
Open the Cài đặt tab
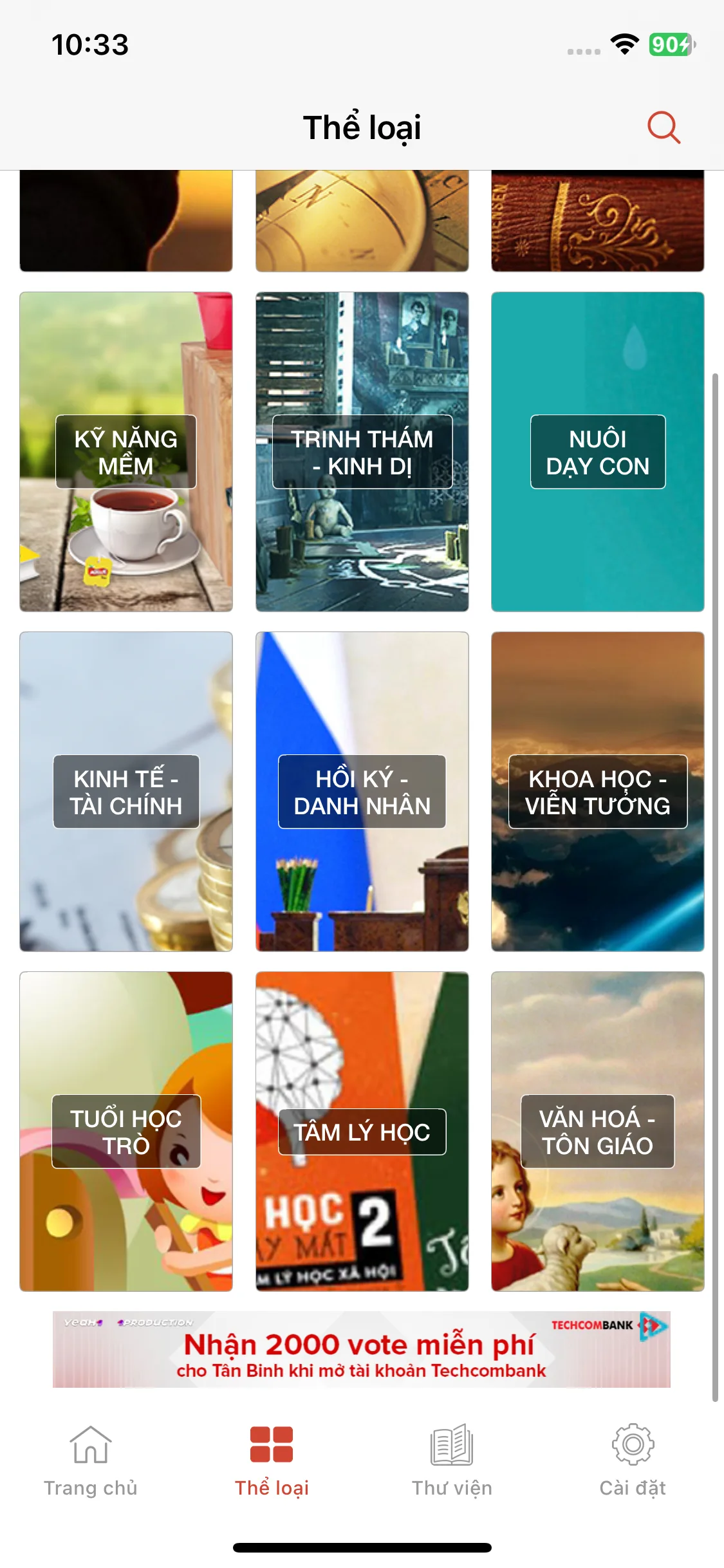pyautogui.click(x=633, y=1460)
